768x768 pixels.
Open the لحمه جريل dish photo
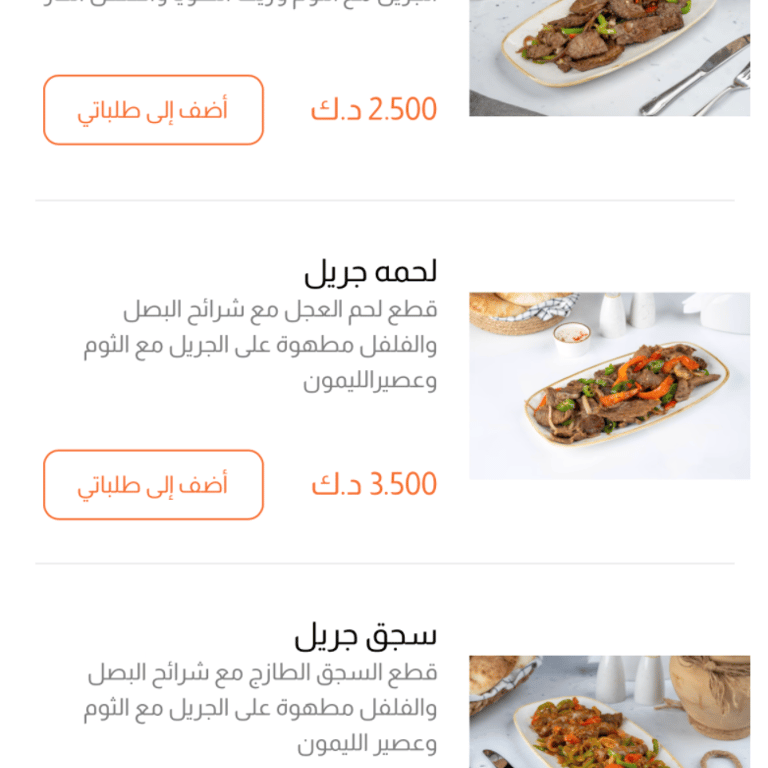[x=609, y=385]
